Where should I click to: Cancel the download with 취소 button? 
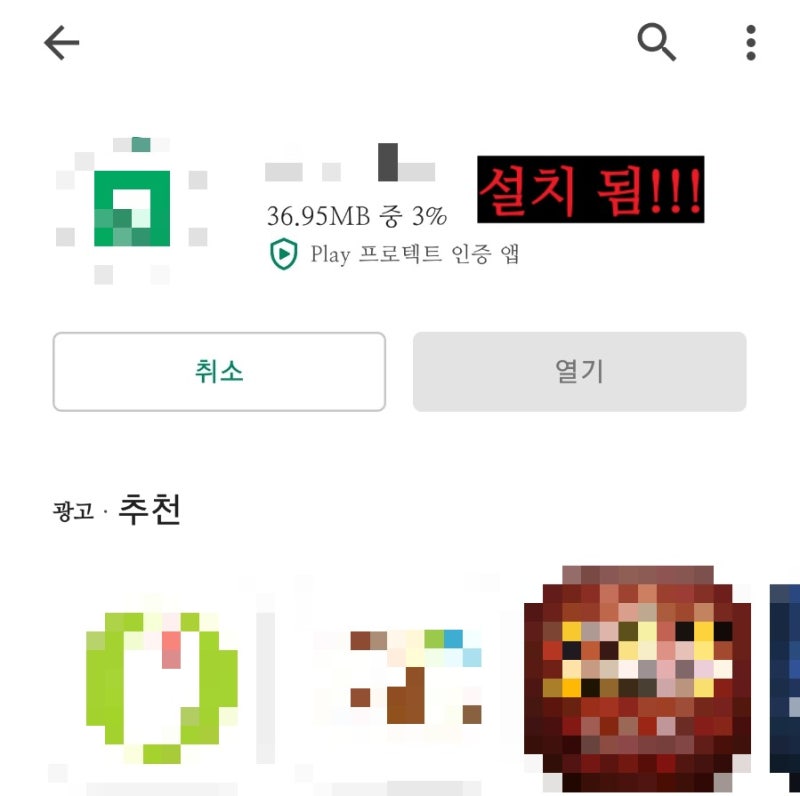pos(219,372)
